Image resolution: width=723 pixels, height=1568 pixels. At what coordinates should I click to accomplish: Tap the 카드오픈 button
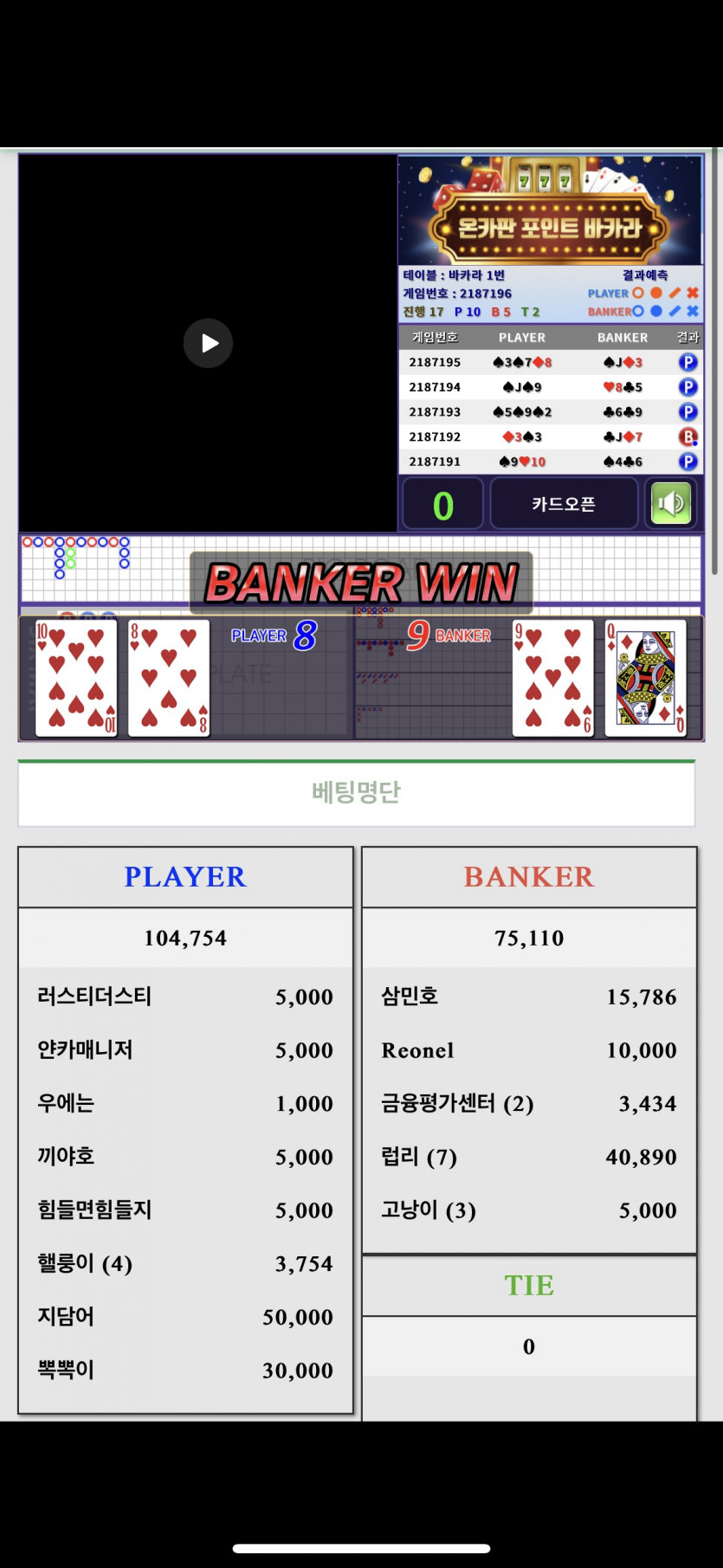coord(564,504)
